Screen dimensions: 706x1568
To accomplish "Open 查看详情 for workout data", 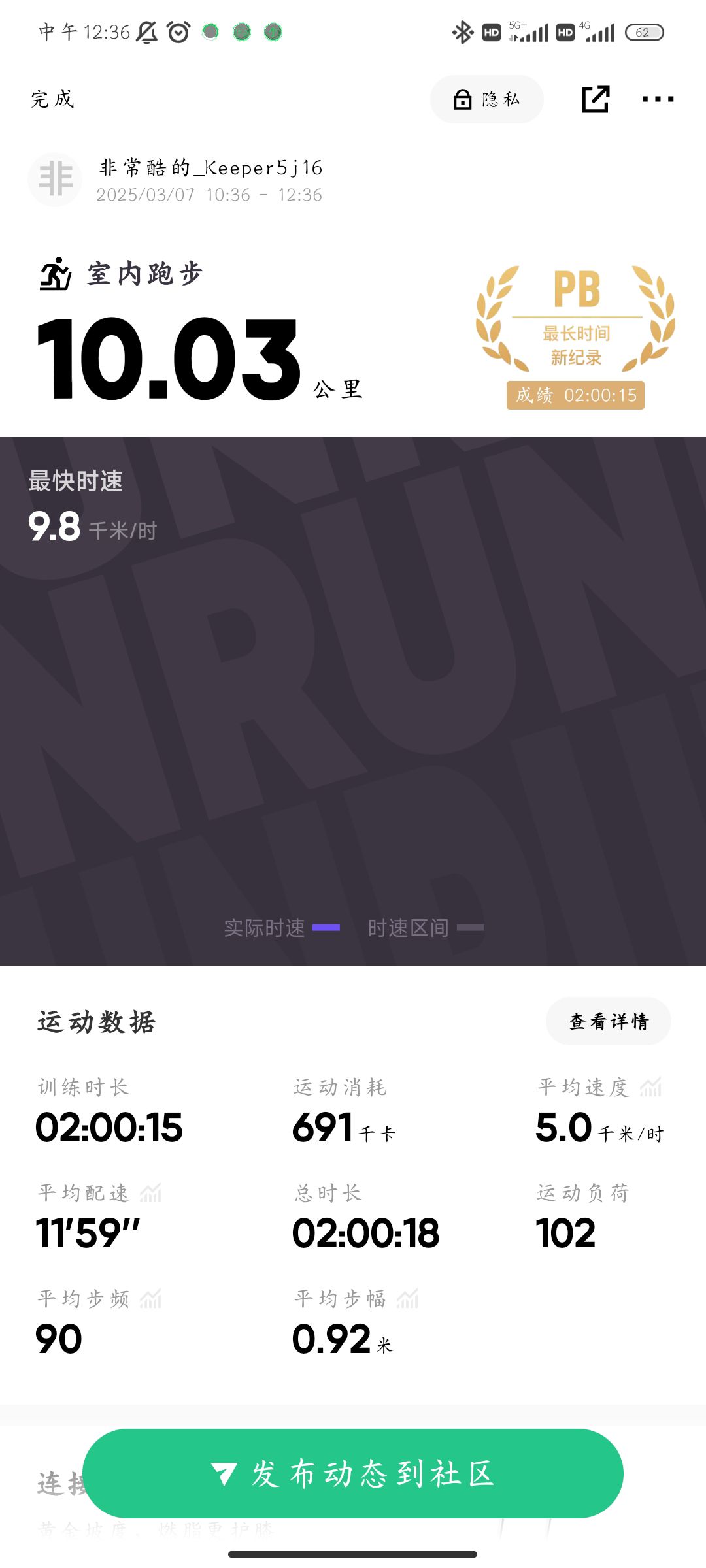I will pos(608,1021).
